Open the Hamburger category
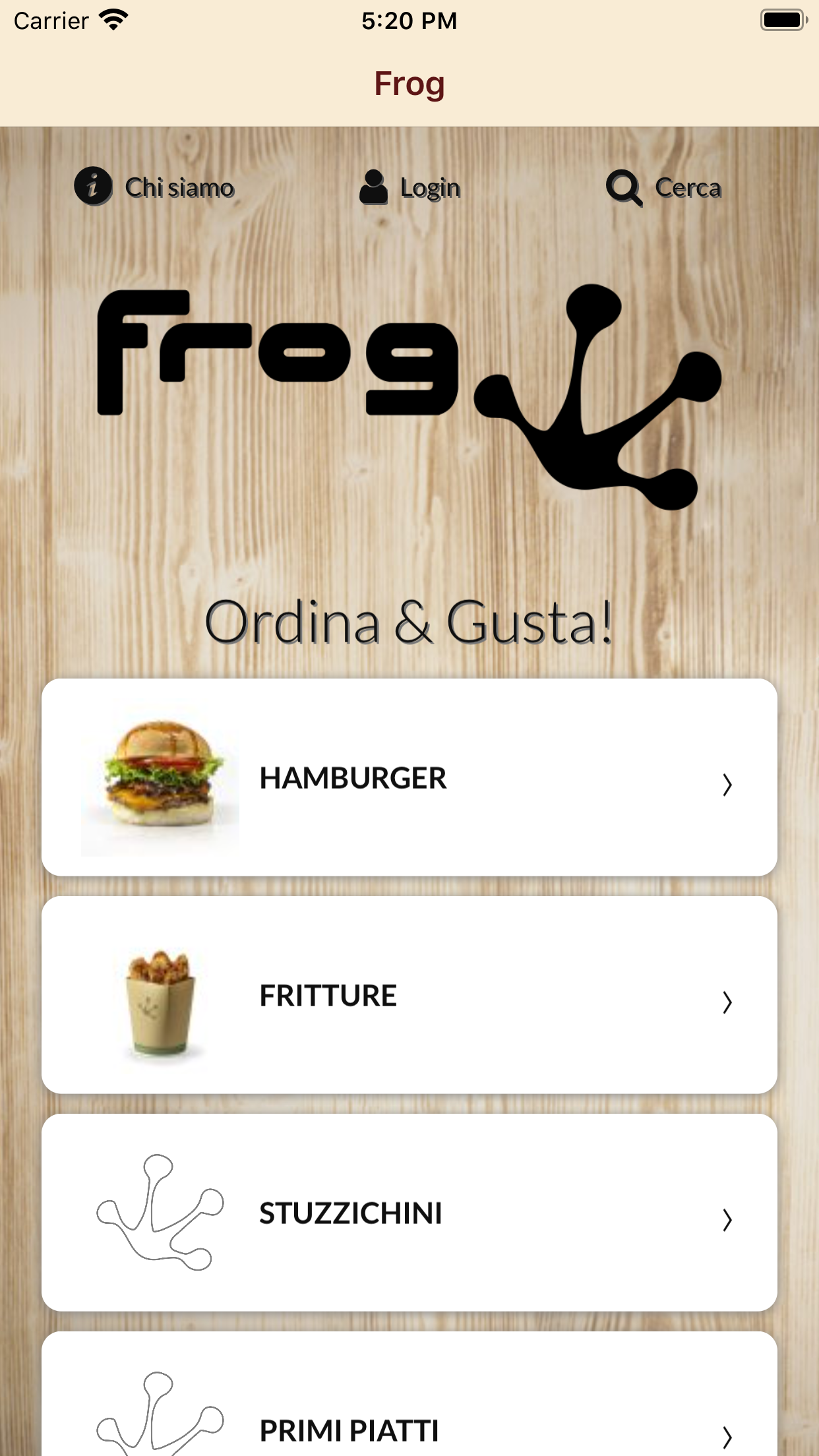The width and height of the screenshot is (819, 1456). click(409, 777)
